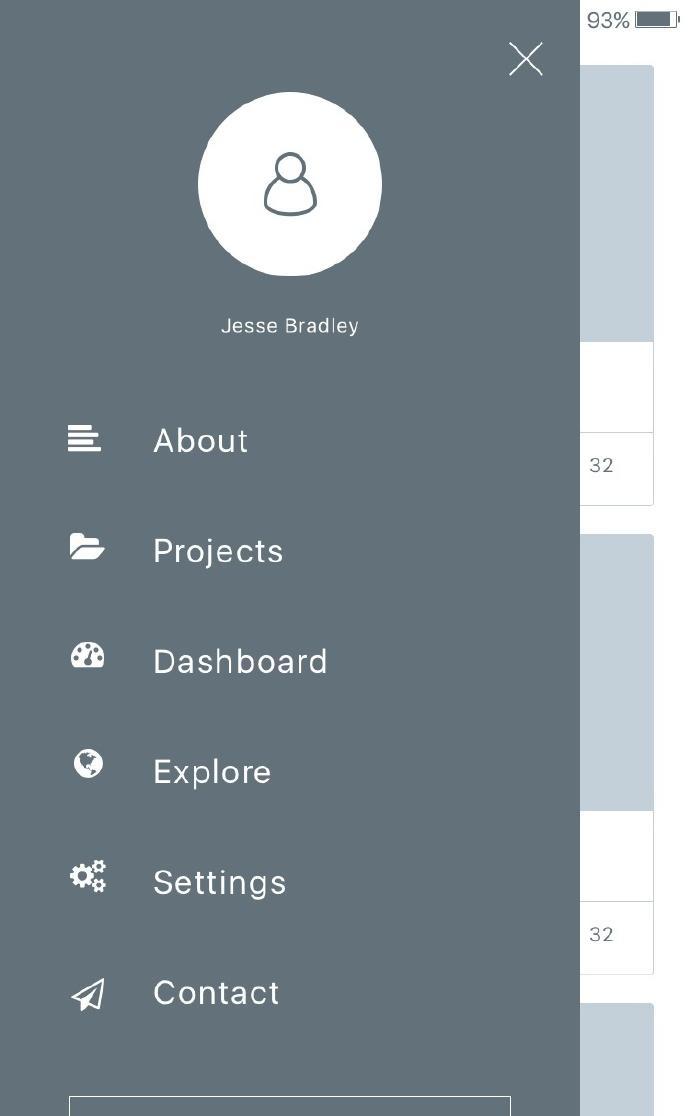Open the Dashboard section

[290, 661]
